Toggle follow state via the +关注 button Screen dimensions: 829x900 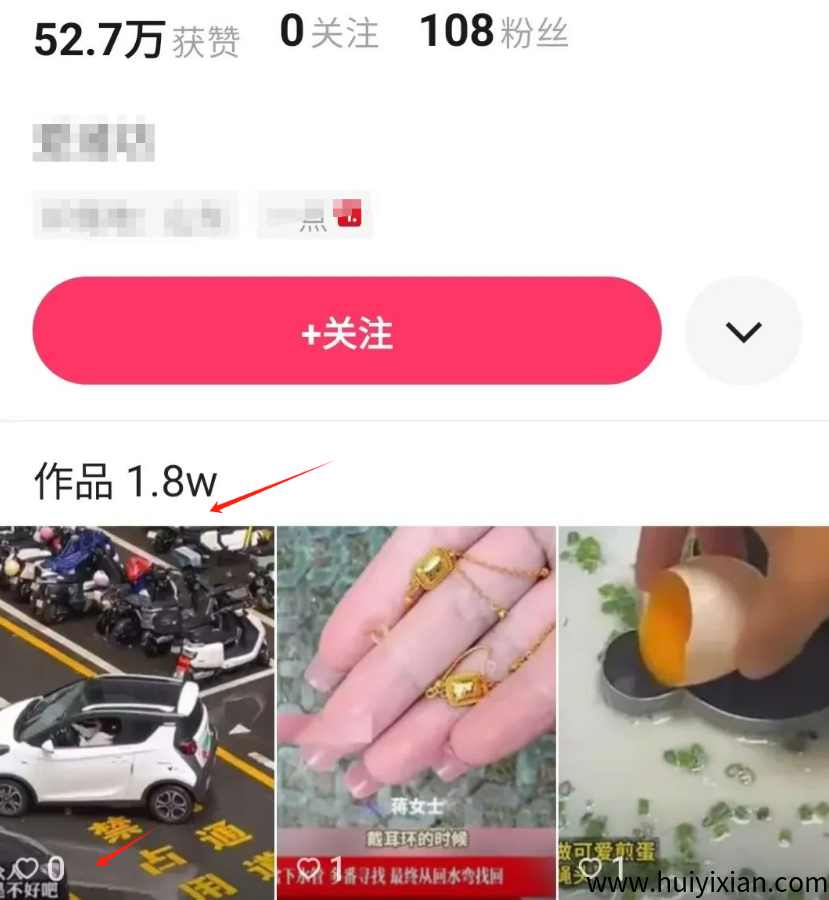coord(347,331)
